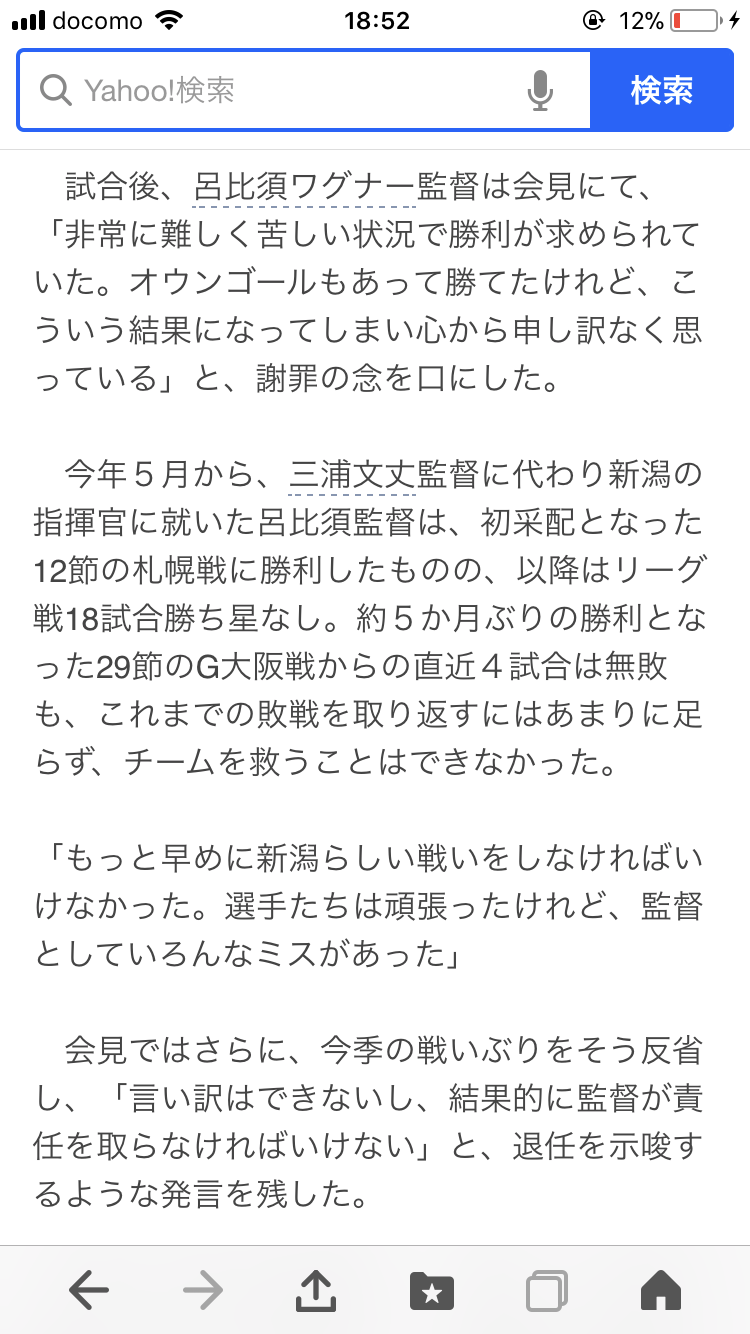Screen dimensions: 750x1334
Task: Start voice search with the microphone icon
Action: (540, 91)
